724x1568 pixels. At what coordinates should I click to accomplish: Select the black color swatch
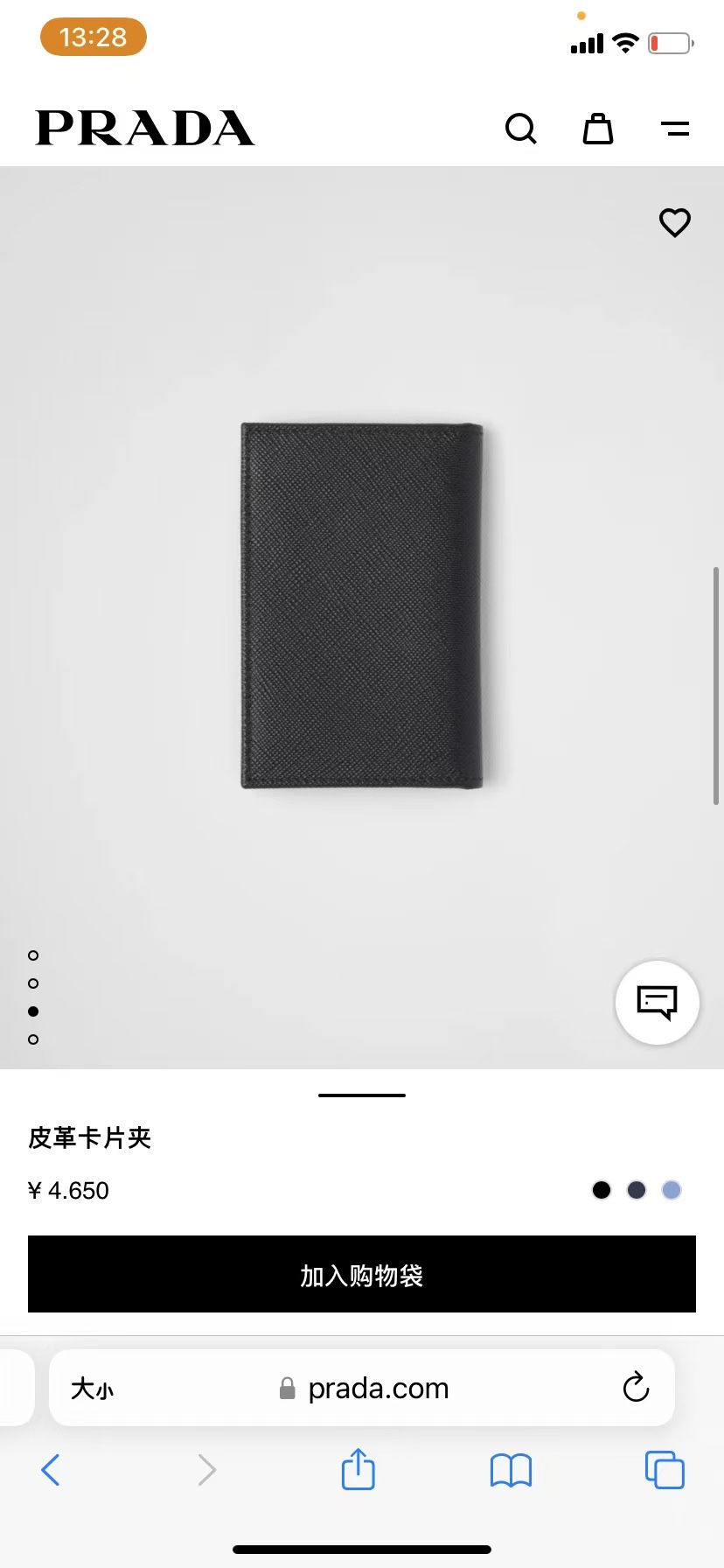click(602, 1190)
